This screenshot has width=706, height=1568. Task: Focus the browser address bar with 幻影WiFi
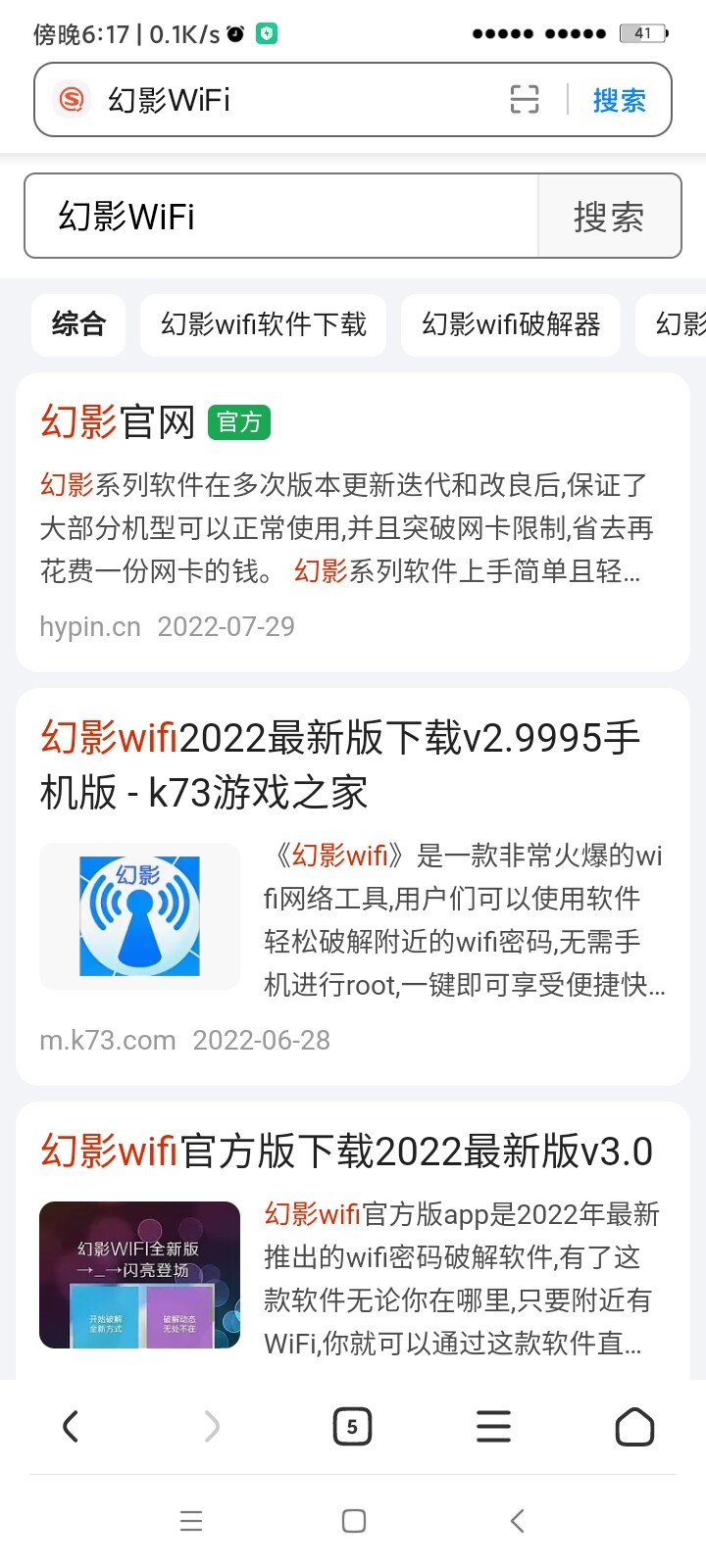294,100
